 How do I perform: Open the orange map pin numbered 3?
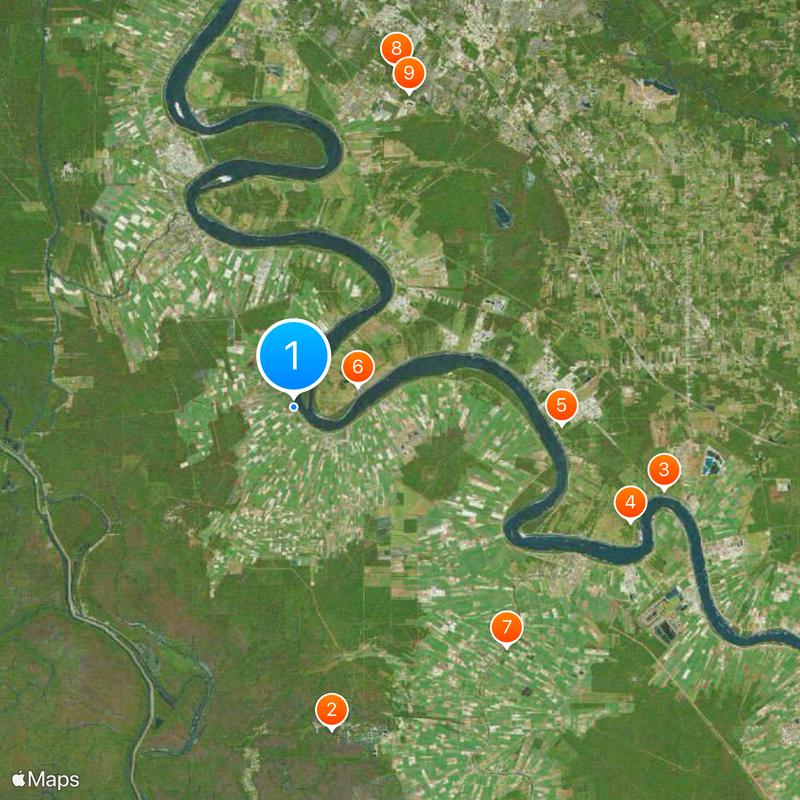click(x=663, y=469)
